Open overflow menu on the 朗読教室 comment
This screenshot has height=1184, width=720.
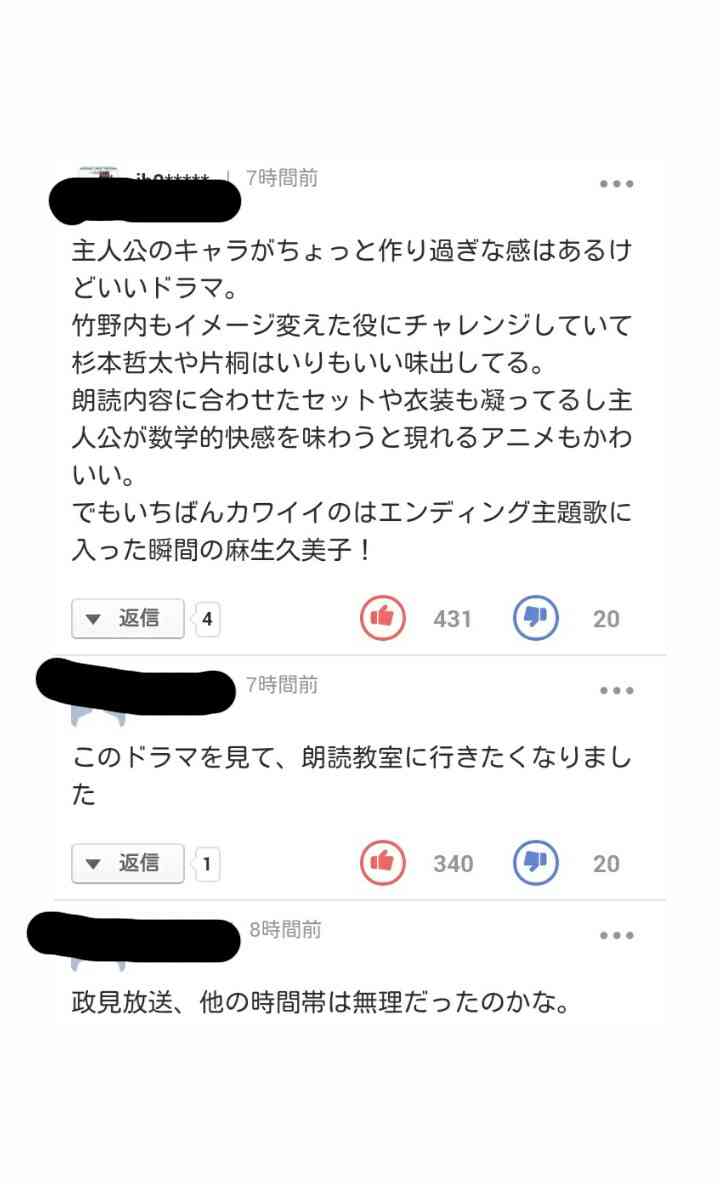(x=617, y=690)
